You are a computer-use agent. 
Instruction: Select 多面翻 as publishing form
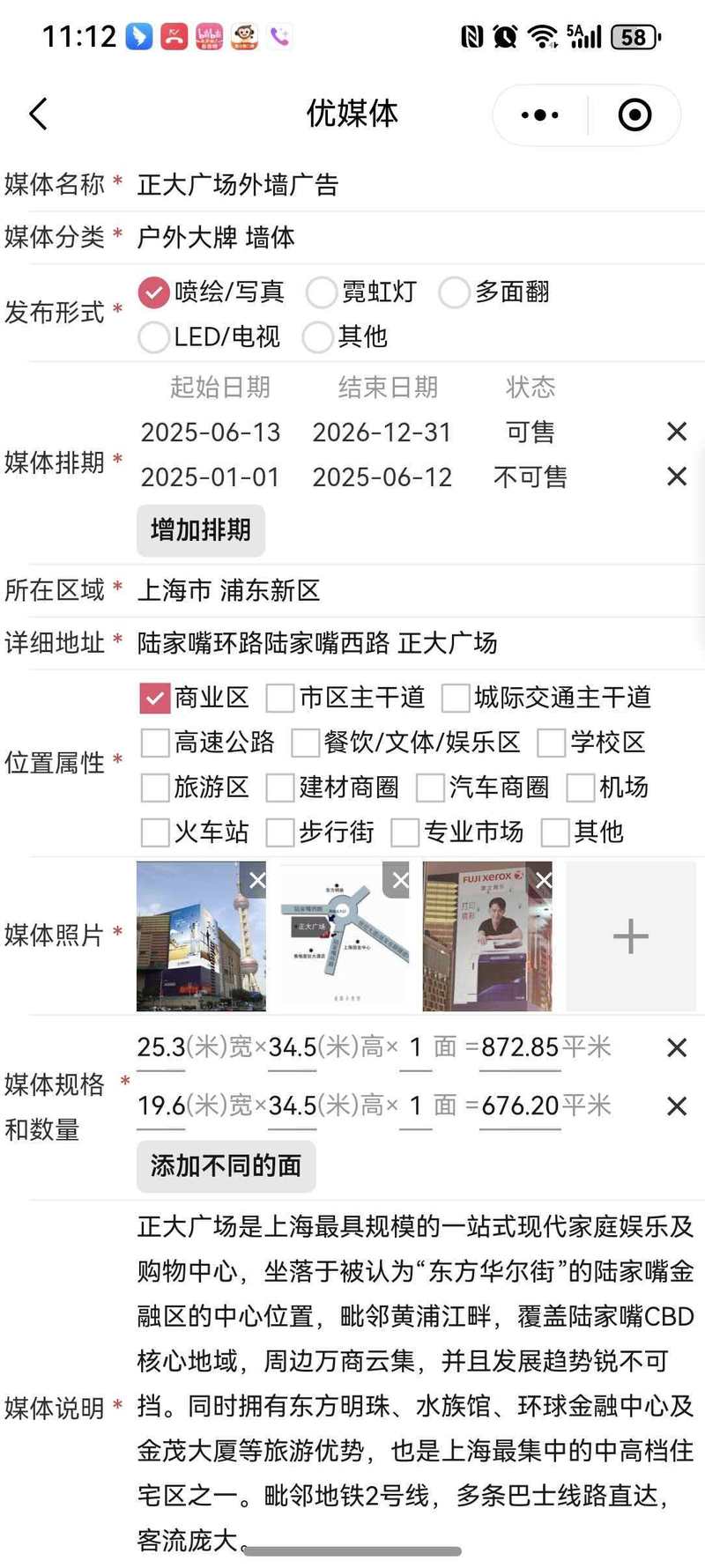click(x=454, y=292)
